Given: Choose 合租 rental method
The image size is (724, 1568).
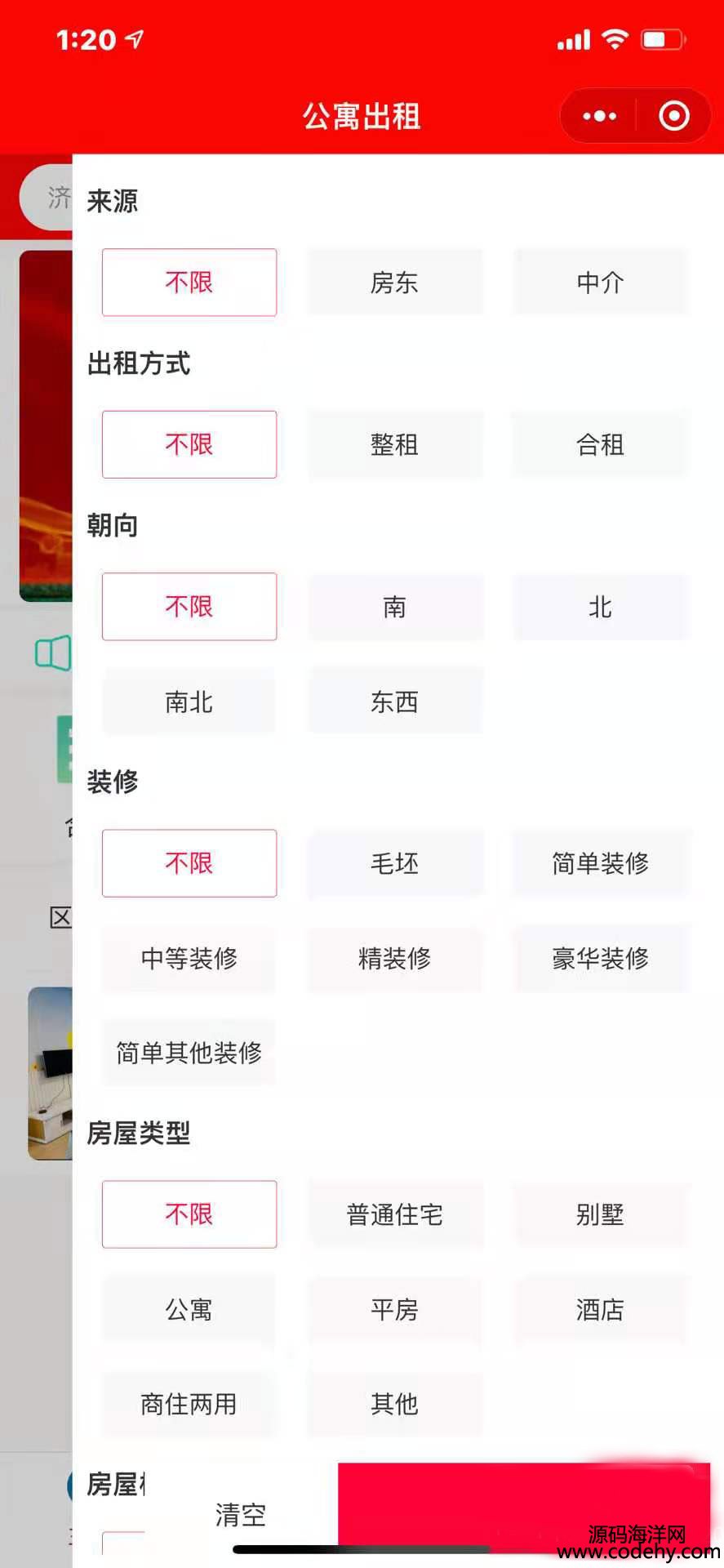Looking at the screenshot, I should (600, 445).
